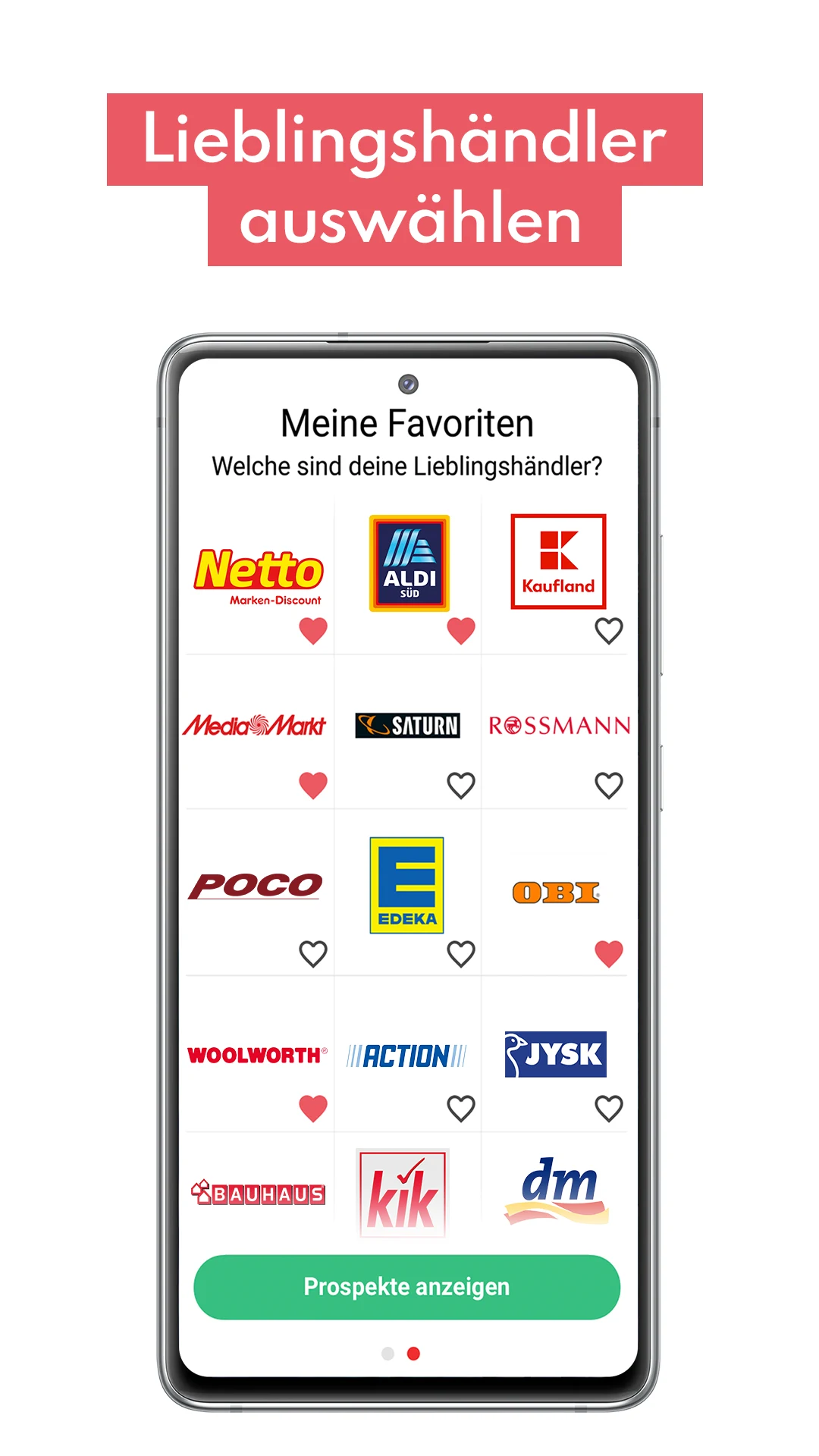Image resolution: width=819 pixels, height=1456 pixels.
Task: Select the JYSK retailer logo
Action: [x=556, y=1053]
